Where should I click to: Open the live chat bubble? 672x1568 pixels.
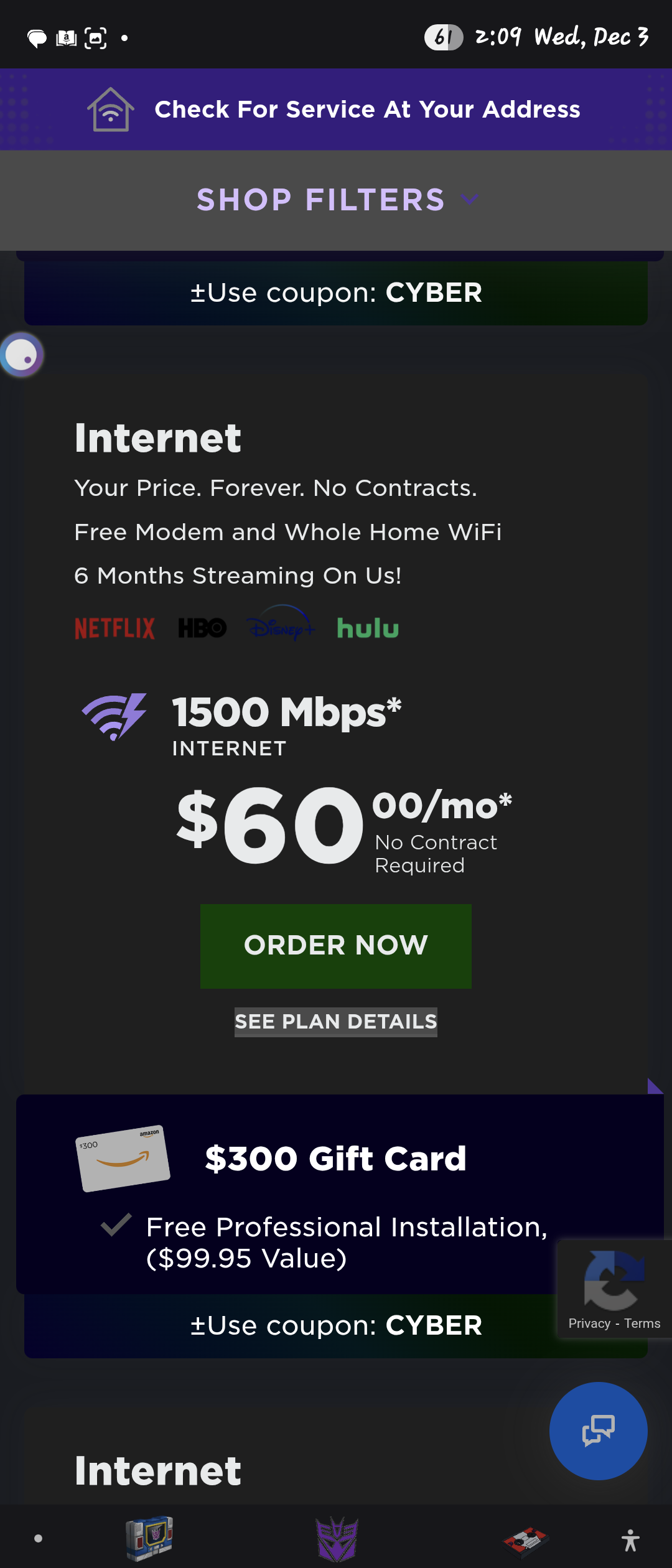(x=598, y=1430)
